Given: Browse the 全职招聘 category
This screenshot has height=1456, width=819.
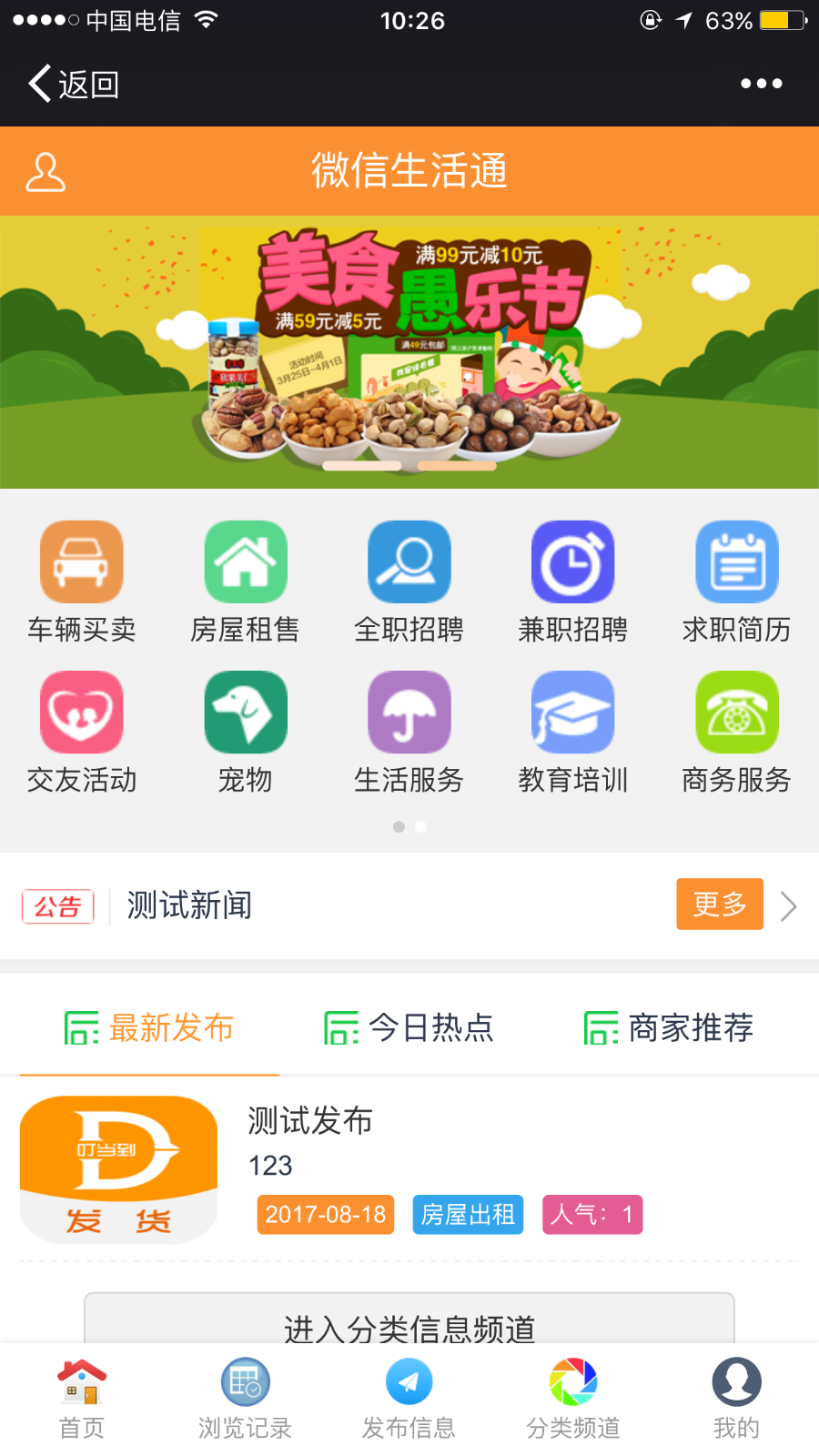Looking at the screenshot, I should (x=409, y=582).
